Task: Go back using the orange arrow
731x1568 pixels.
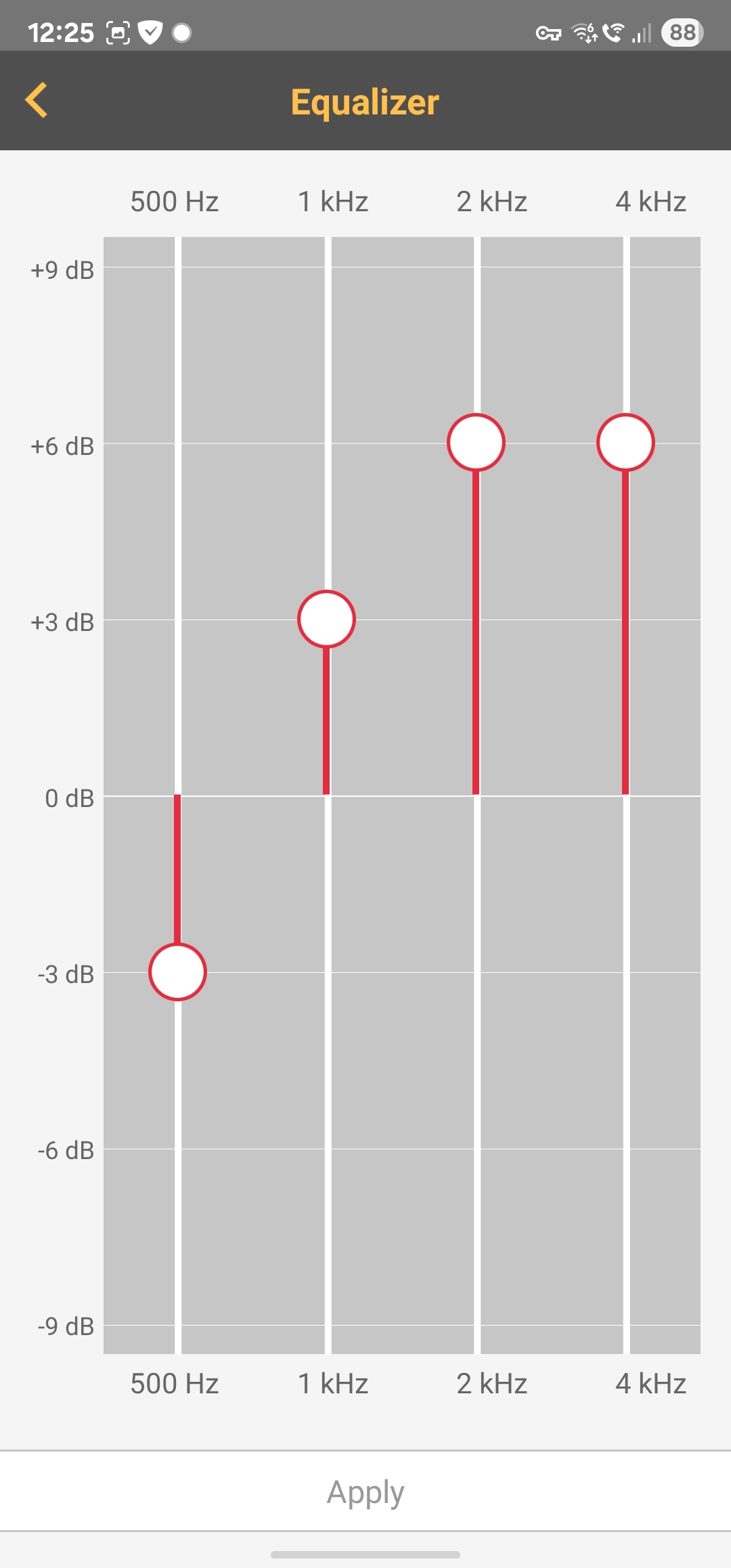Action: click(37, 100)
